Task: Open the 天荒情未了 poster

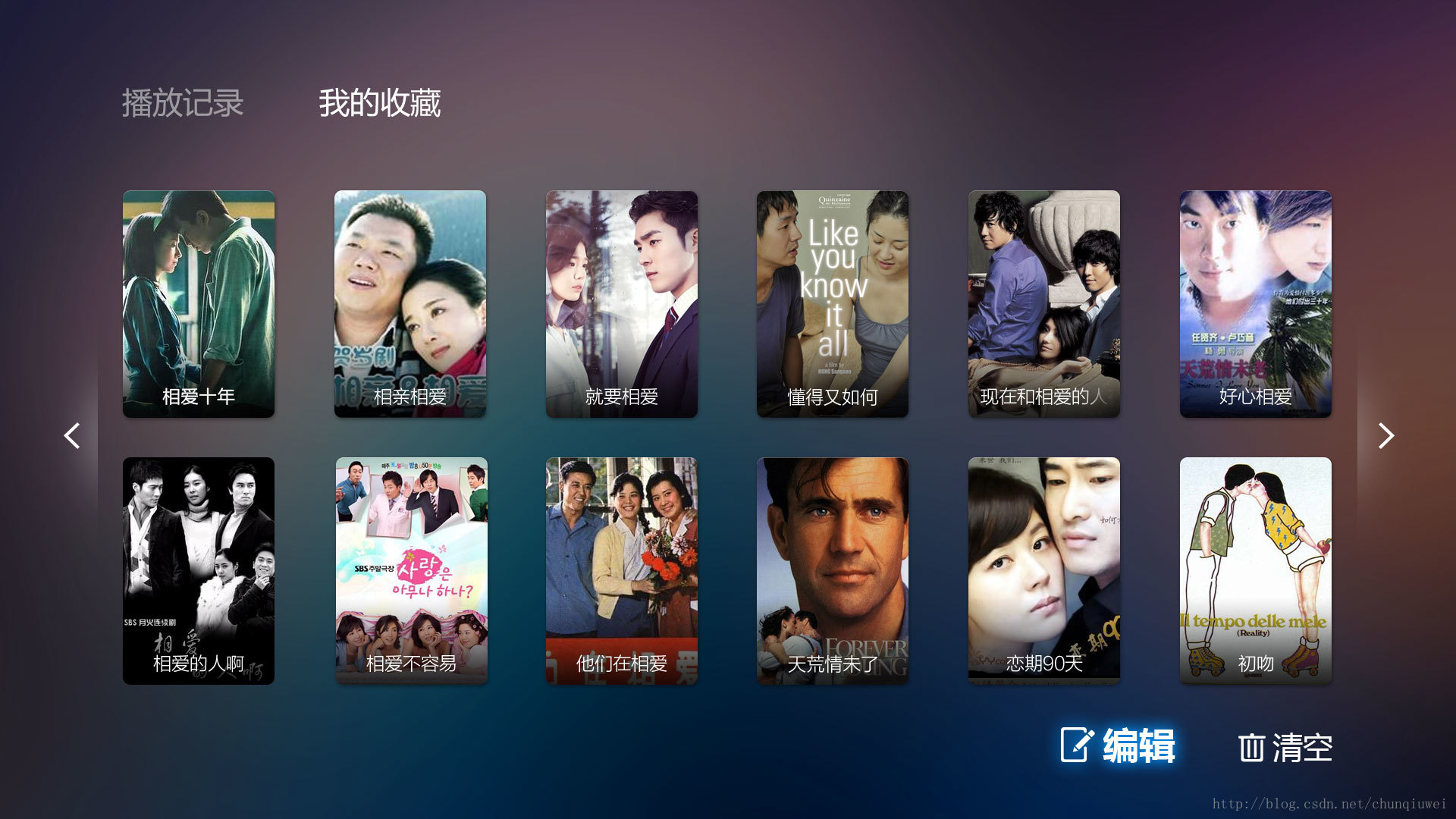Action: pyautogui.click(x=833, y=570)
